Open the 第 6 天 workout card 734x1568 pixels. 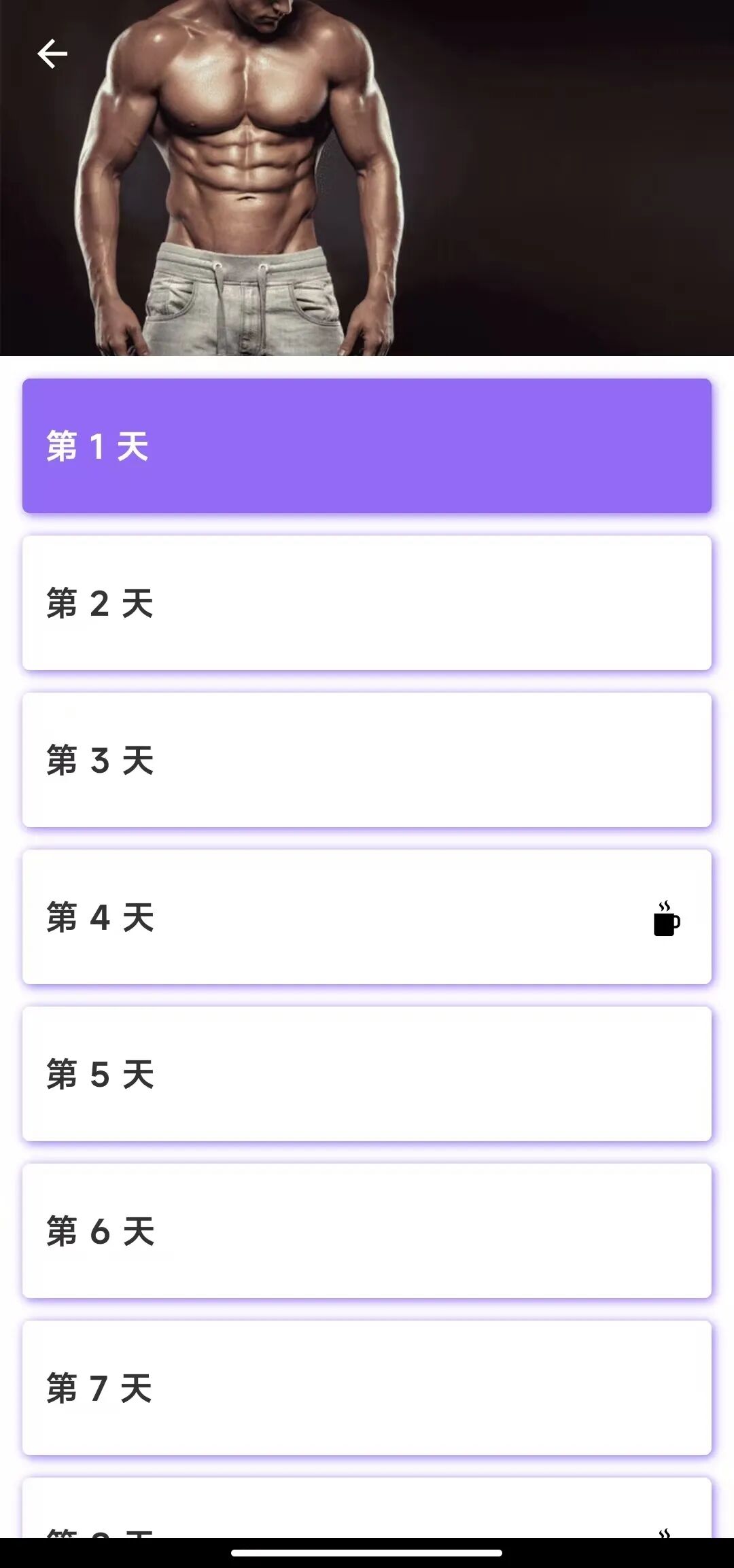(367, 1230)
